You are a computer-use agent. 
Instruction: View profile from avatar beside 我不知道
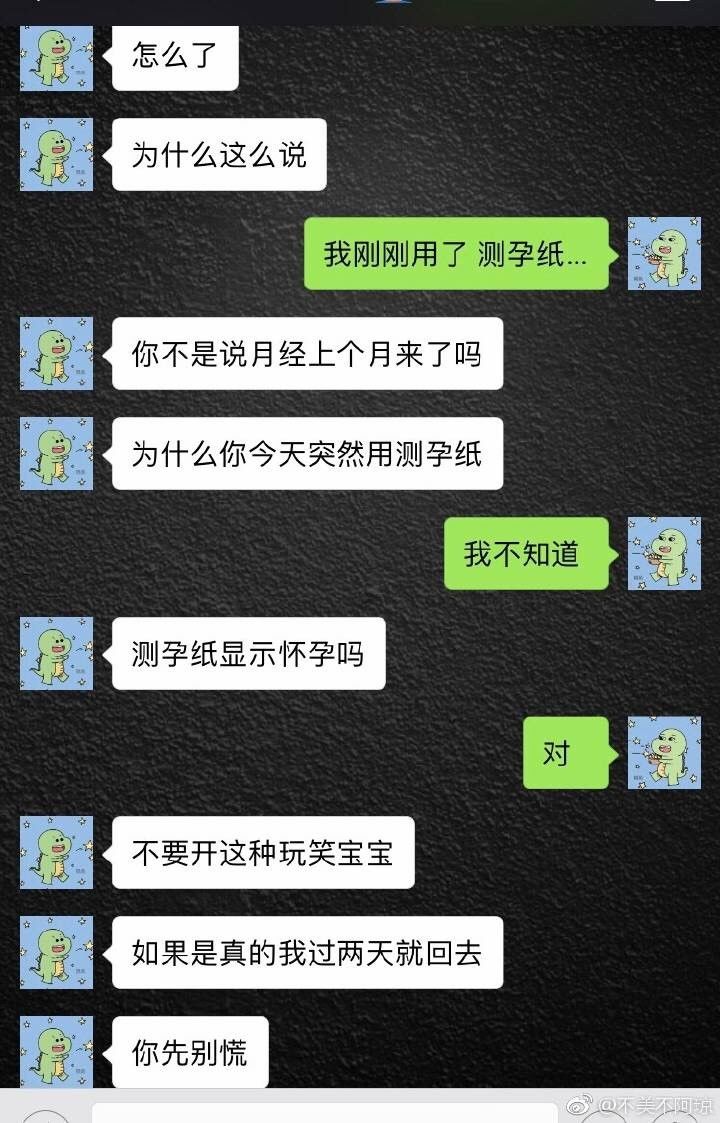tap(664, 553)
